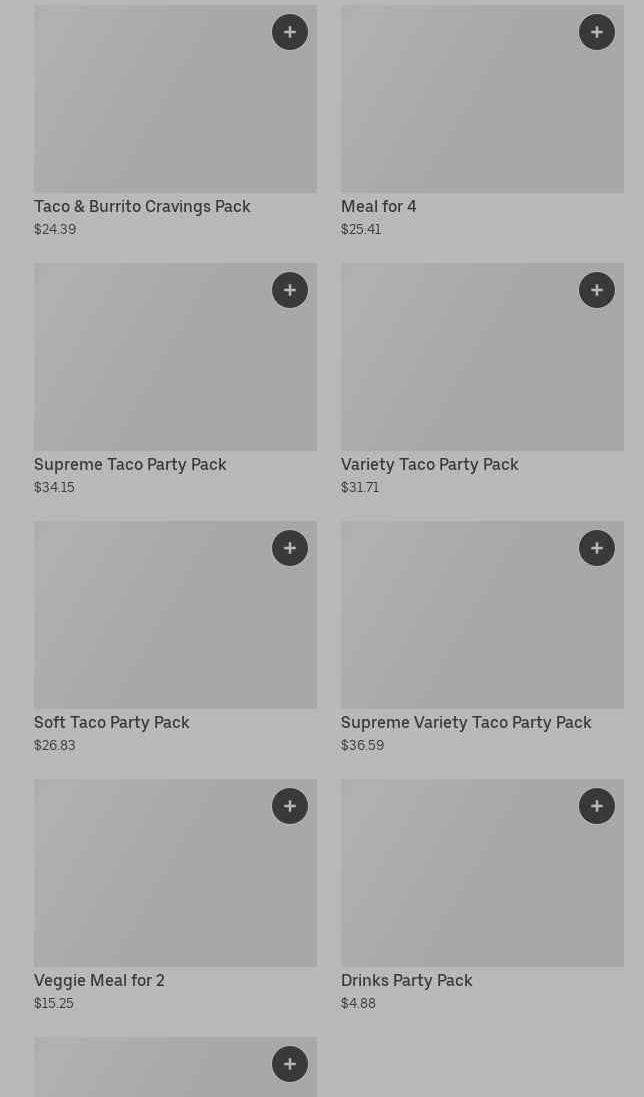View Meal for 4 item image
This screenshot has width=644, height=1097.
[x=482, y=99]
